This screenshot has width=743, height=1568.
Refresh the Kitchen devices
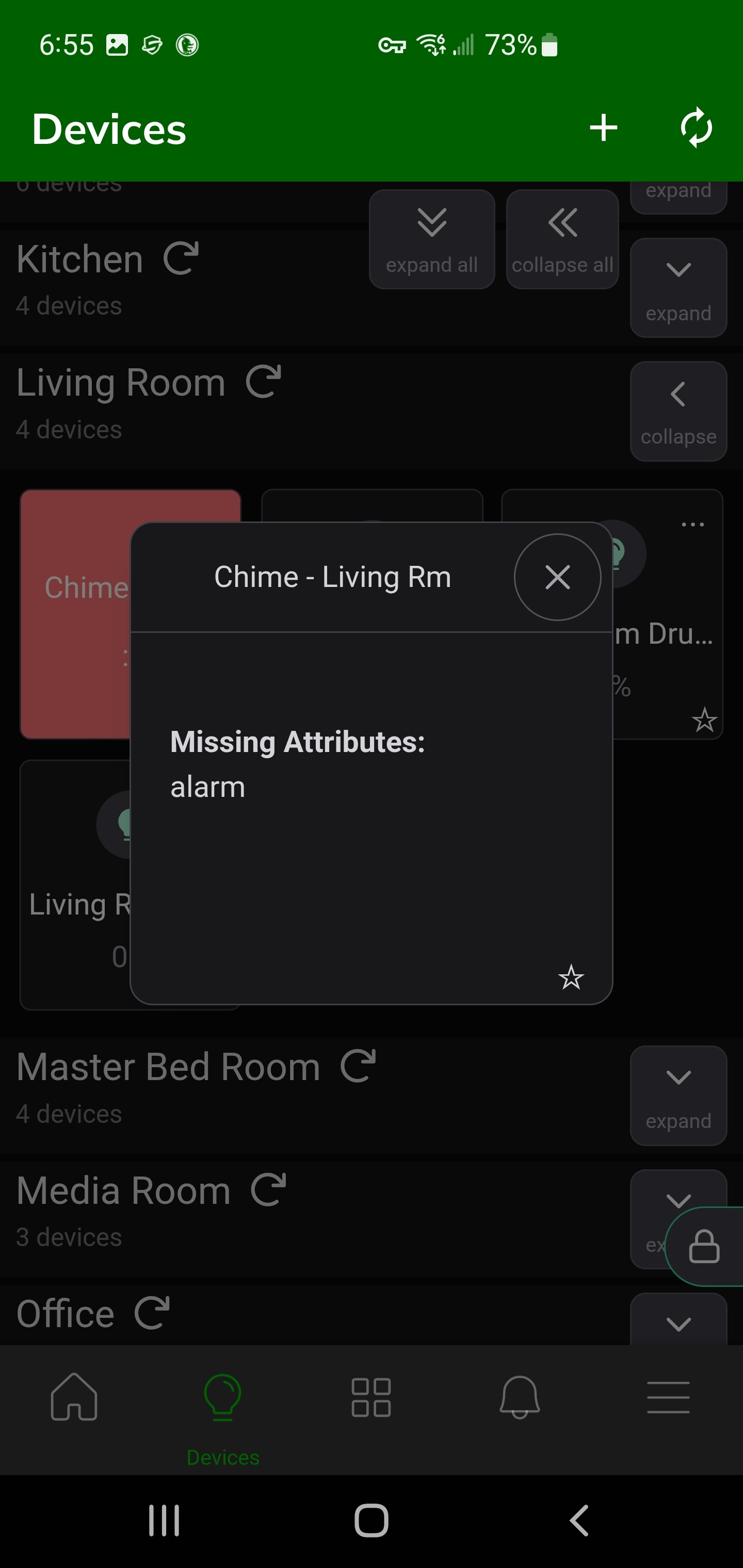pyautogui.click(x=181, y=259)
